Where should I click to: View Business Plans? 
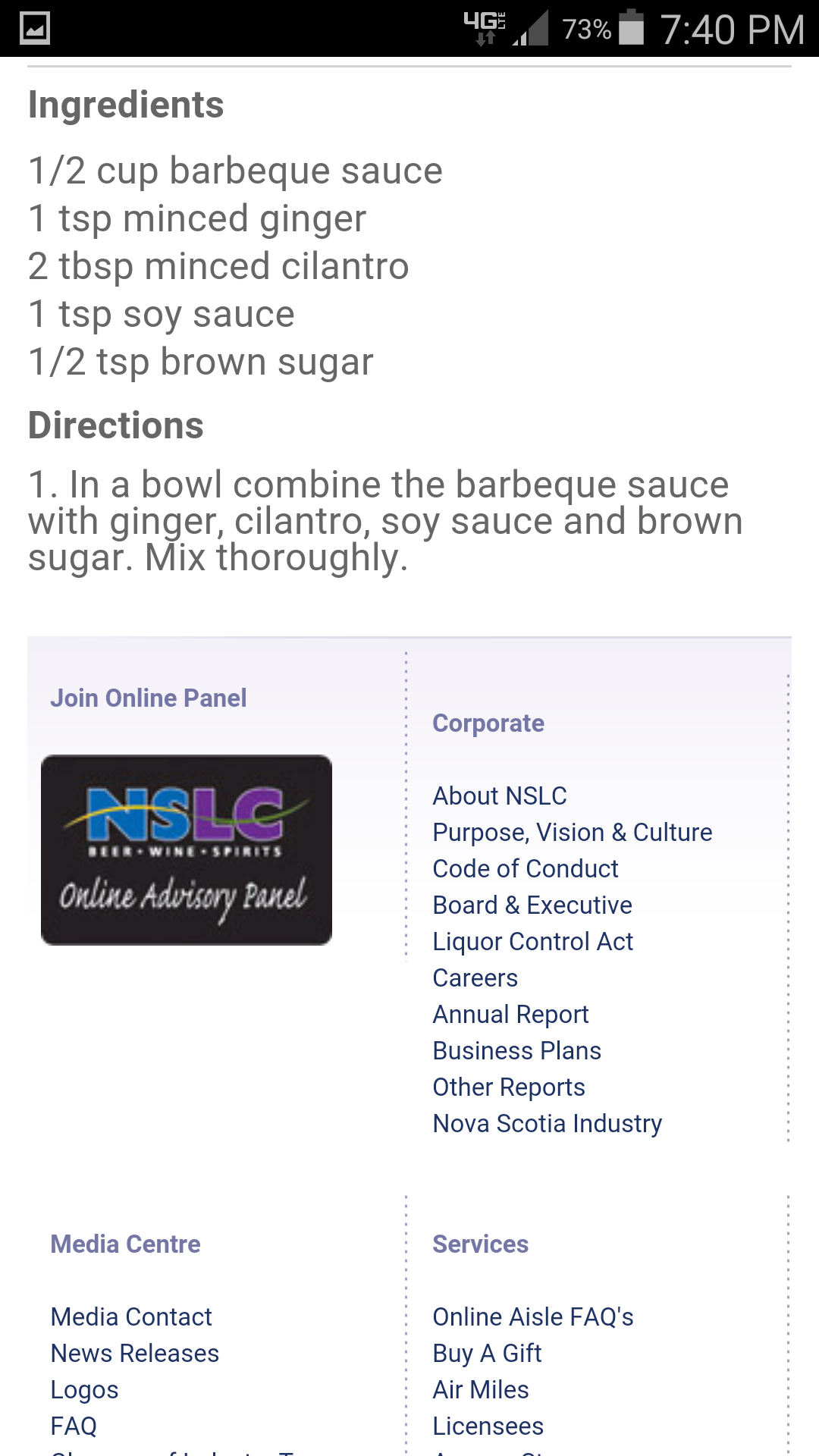click(516, 1050)
